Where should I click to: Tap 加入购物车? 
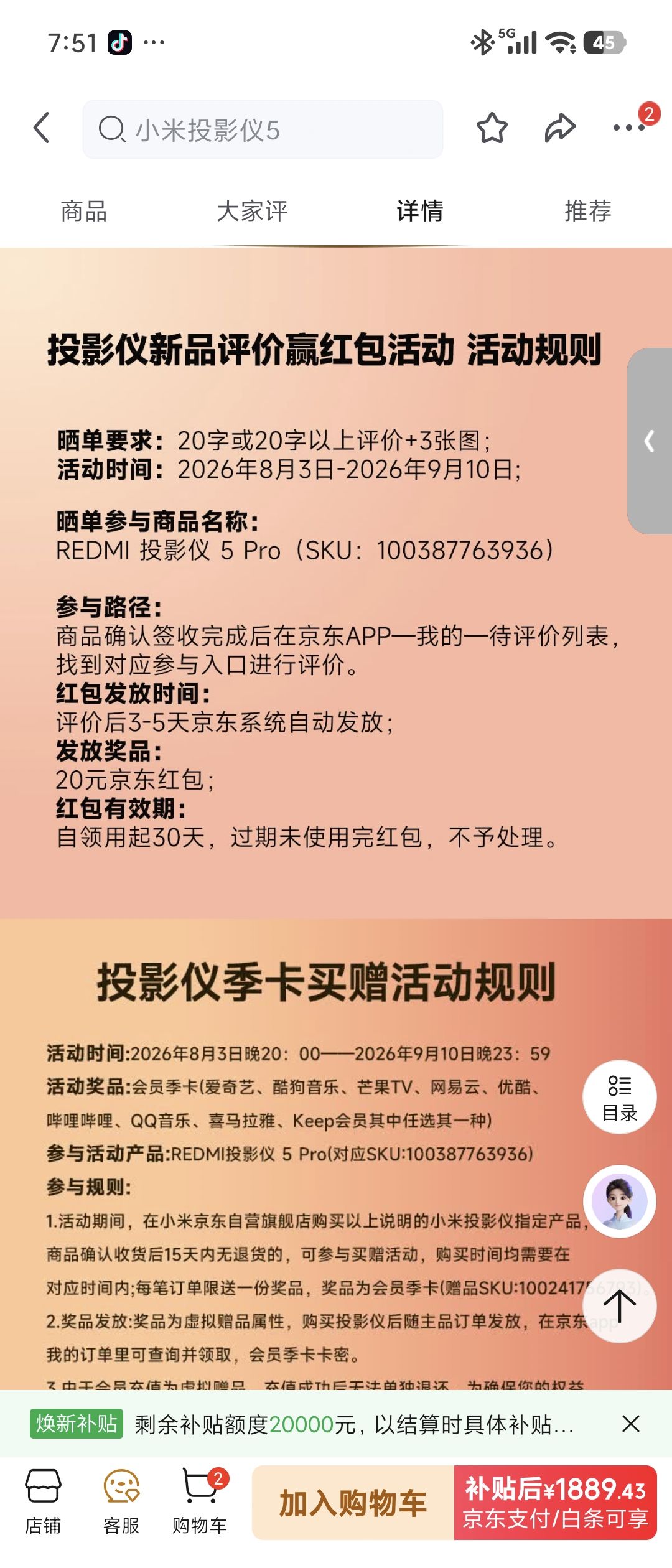pyautogui.click(x=353, y=1503)
